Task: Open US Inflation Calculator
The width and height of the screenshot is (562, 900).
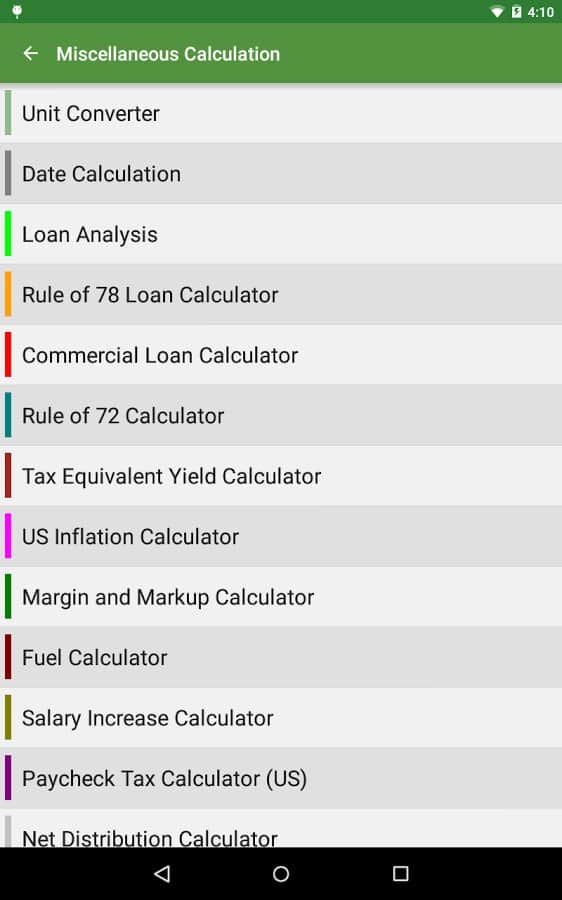Action: click(x=281, y=537)
